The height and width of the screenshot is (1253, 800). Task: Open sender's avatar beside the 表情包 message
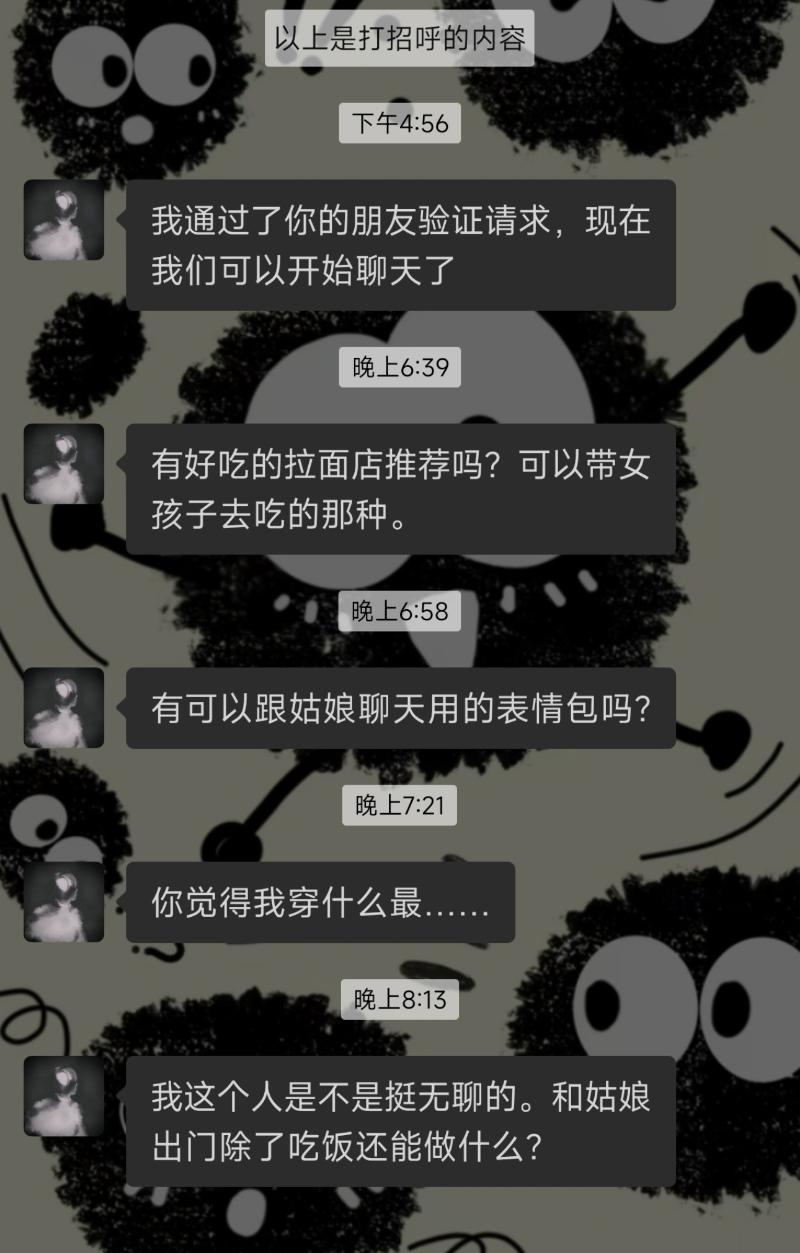(64, 708)
